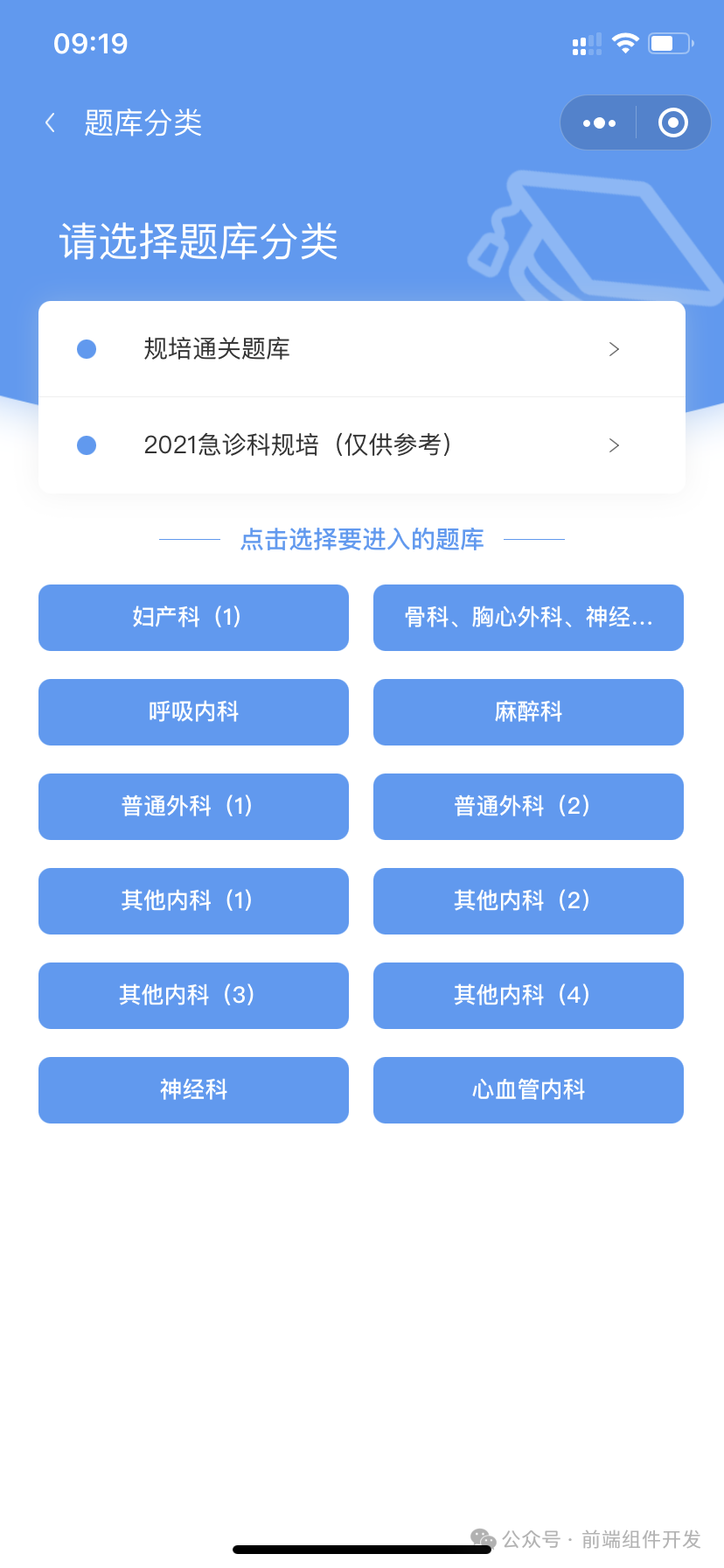Click the 点击选择要进入的题库 heading

click(361, 539)
